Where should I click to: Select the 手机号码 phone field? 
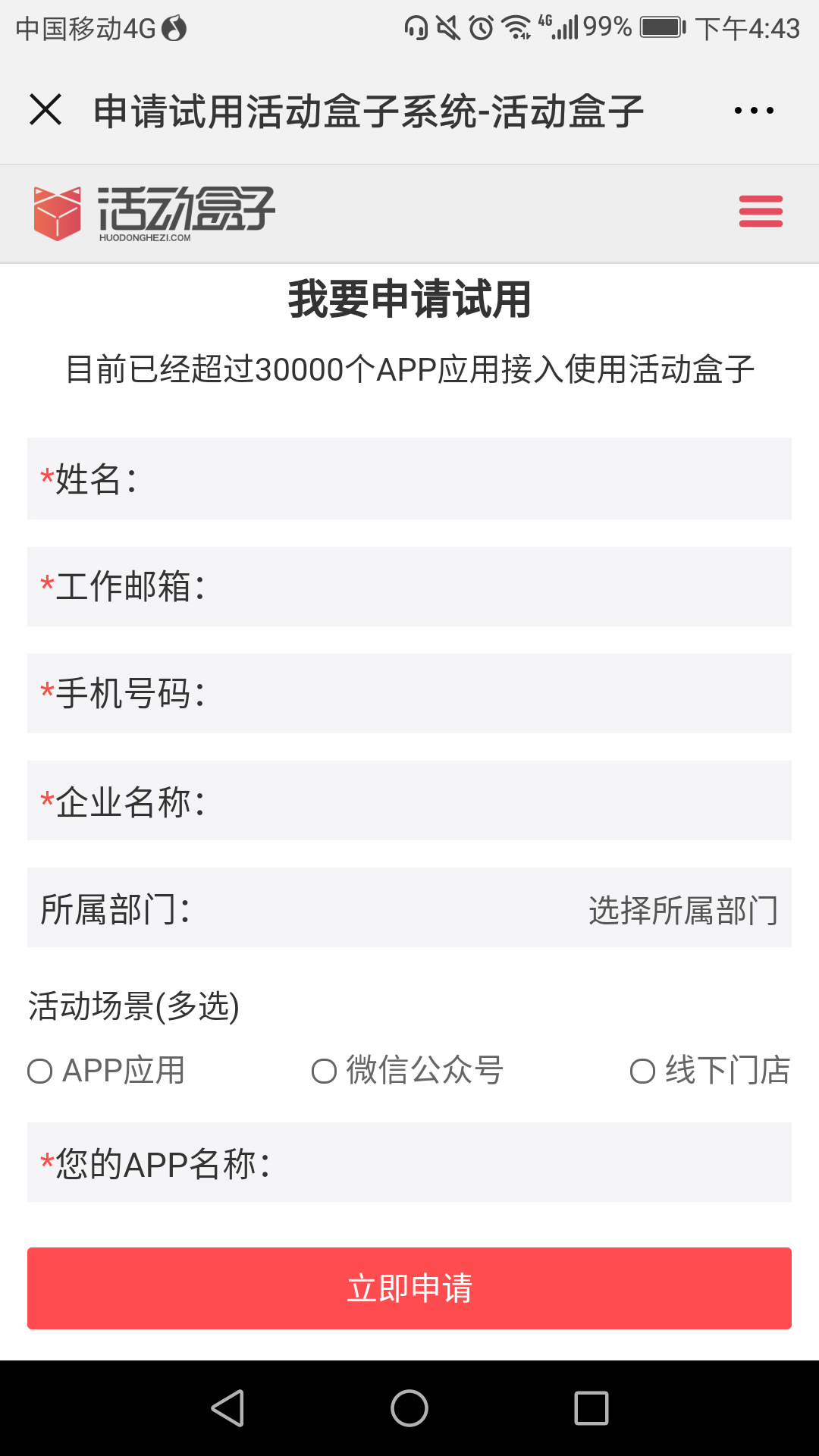485,694
